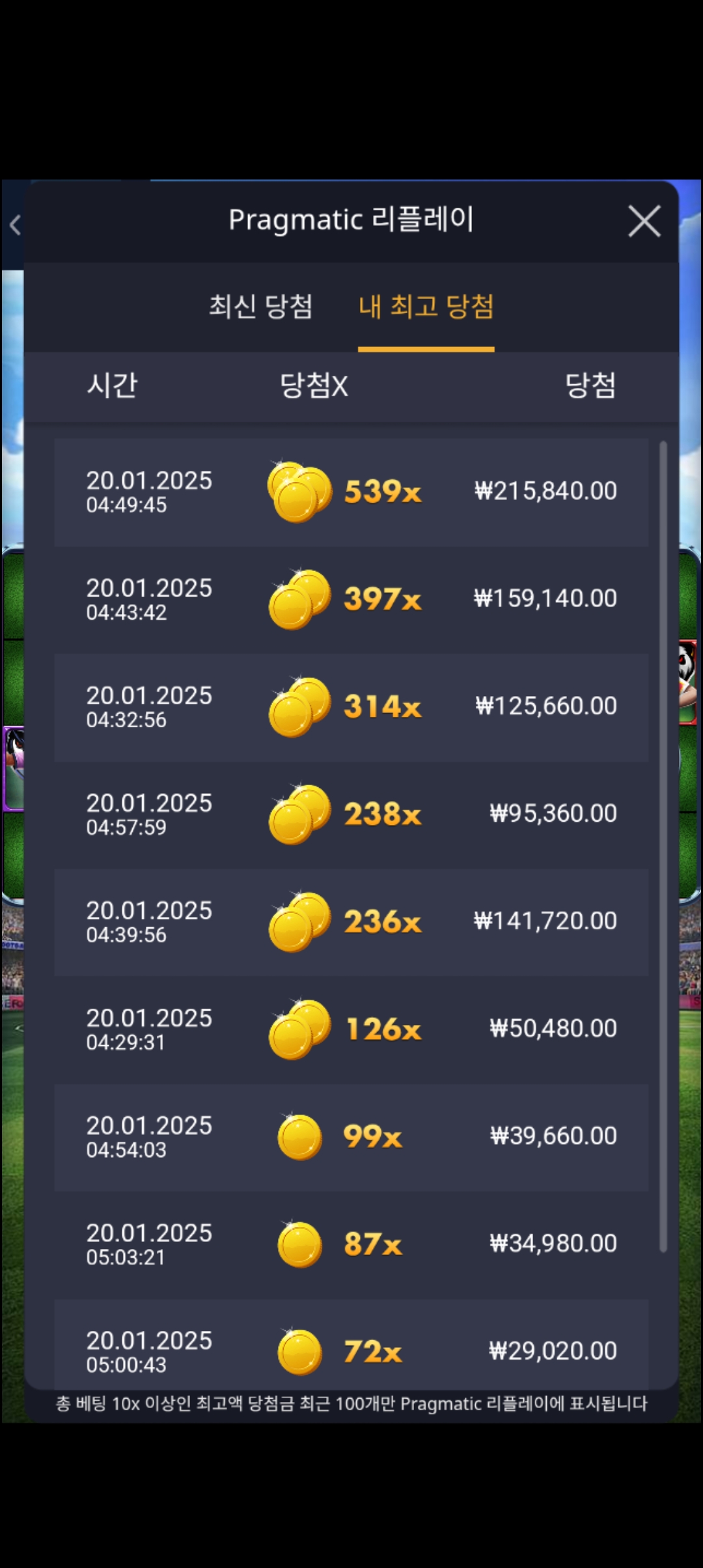Close the Pragmatic 리플레이 dialog
Screen dimensions: 703x1568
(644, 221)
